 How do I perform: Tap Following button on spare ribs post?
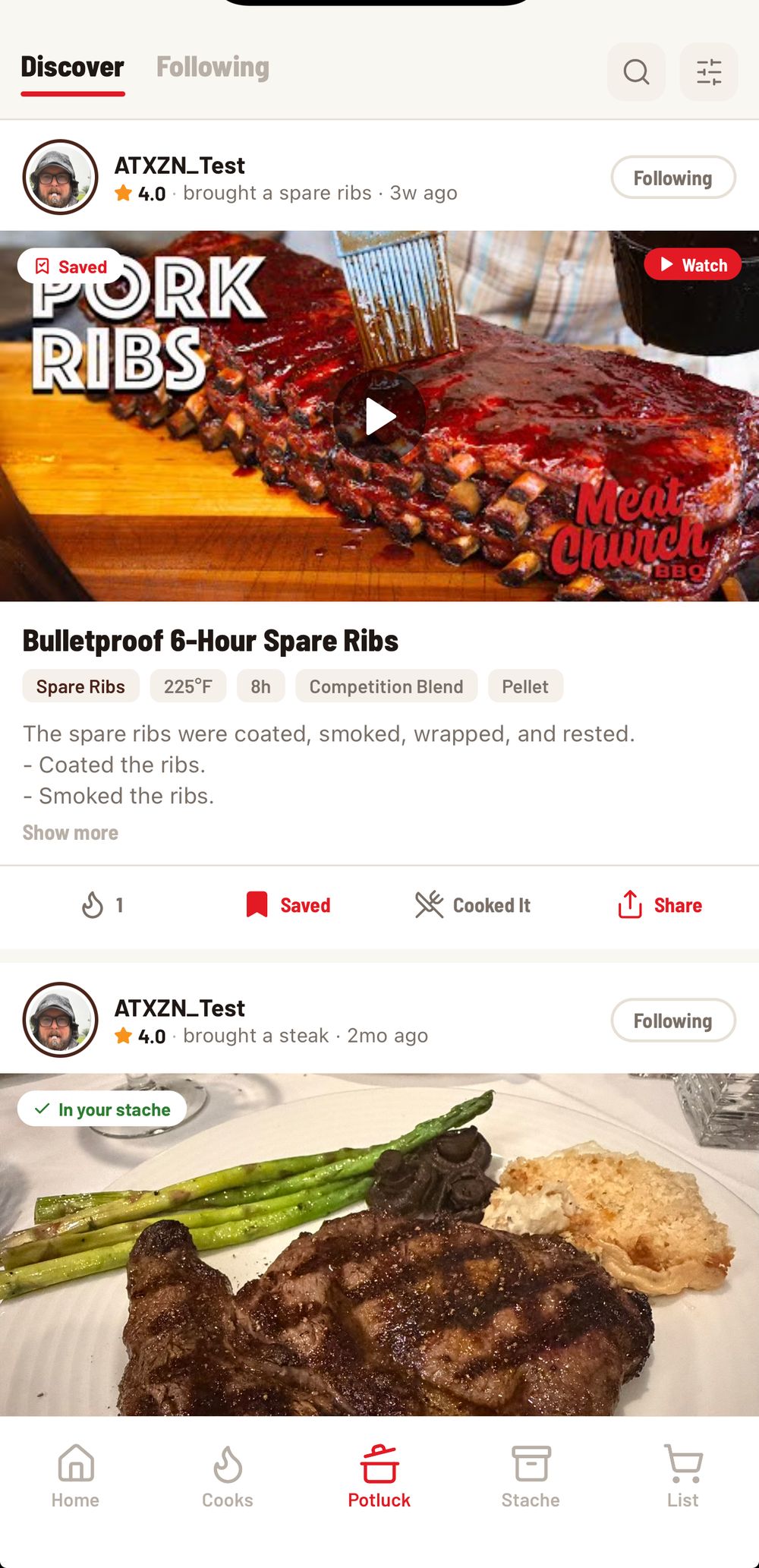pos(673,178)
